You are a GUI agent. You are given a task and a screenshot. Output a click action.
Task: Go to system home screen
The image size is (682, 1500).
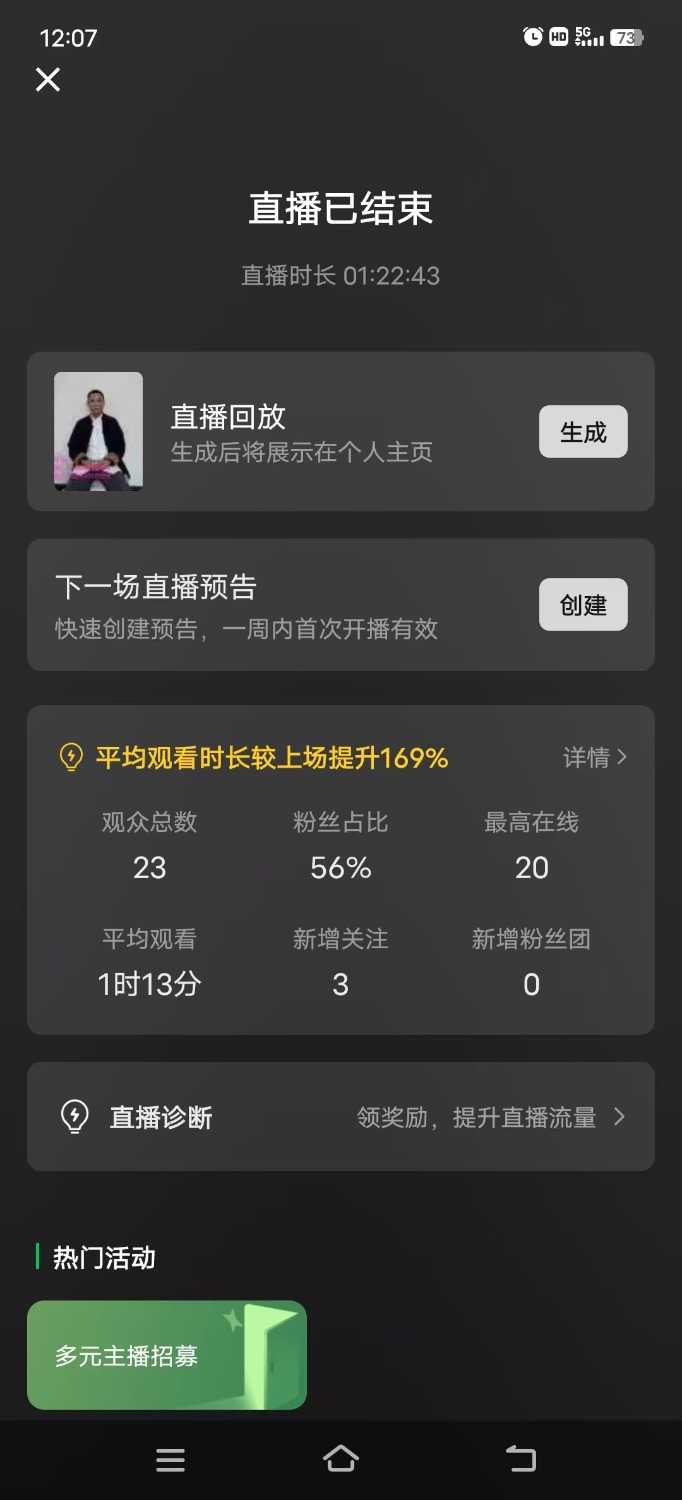(x=341, y=1459)
